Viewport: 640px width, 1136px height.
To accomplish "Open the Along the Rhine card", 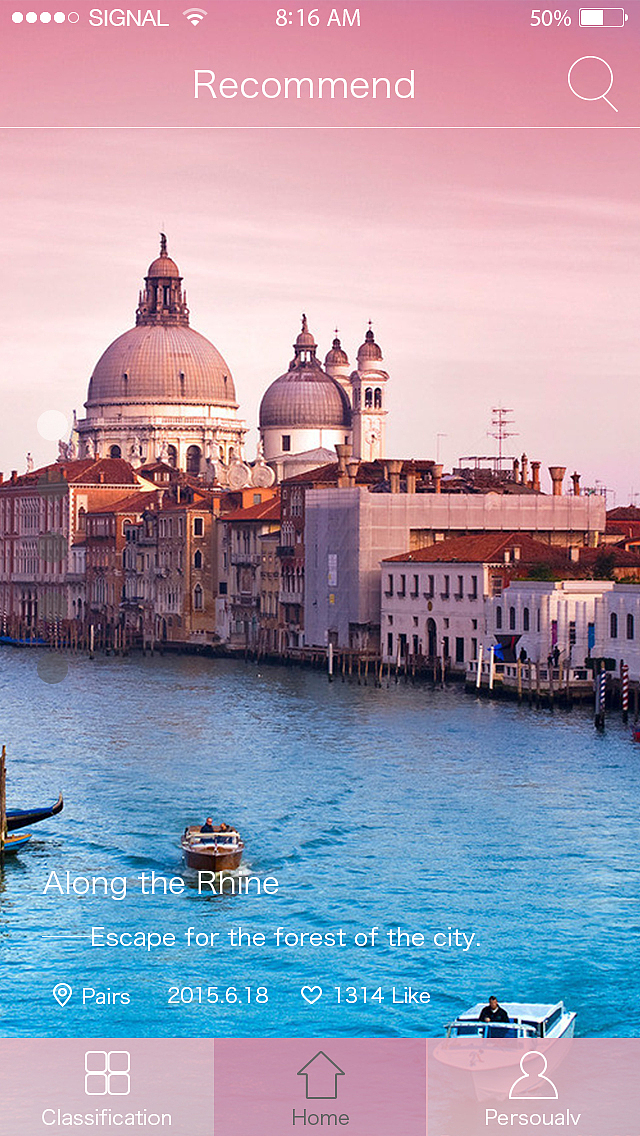I will tap(161, 884).
